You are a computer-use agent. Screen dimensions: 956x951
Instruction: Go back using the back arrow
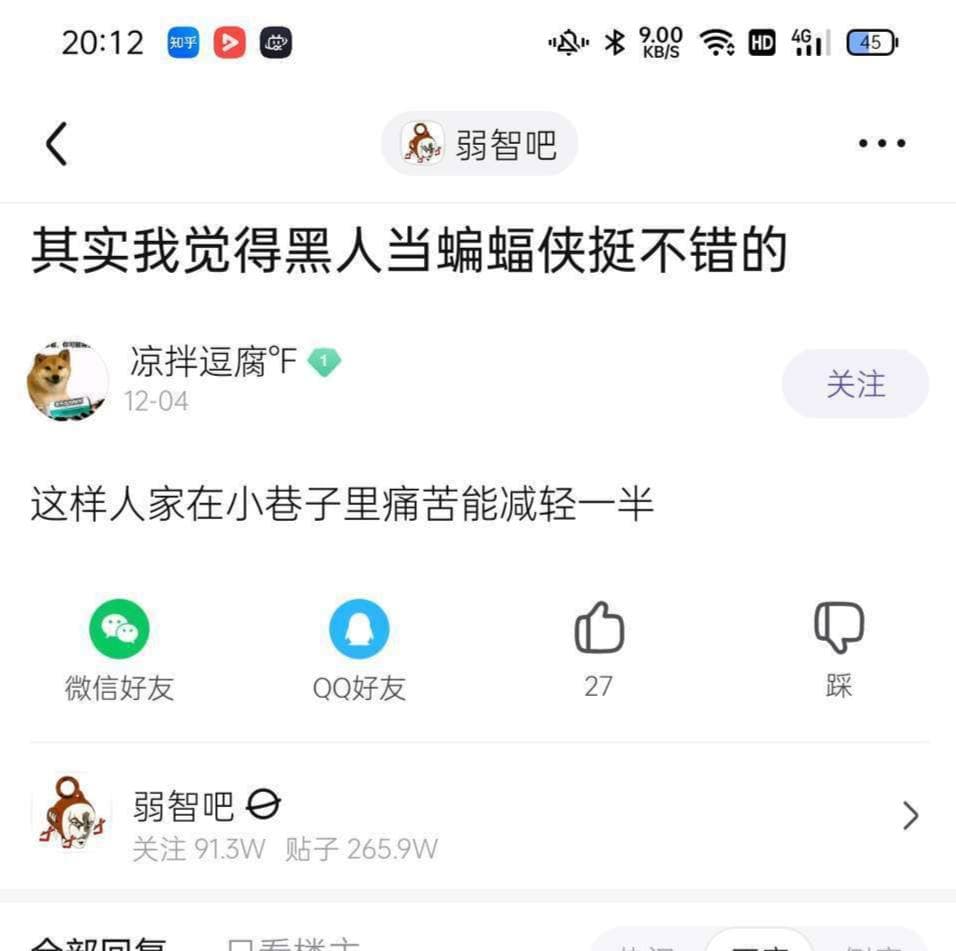57,144
